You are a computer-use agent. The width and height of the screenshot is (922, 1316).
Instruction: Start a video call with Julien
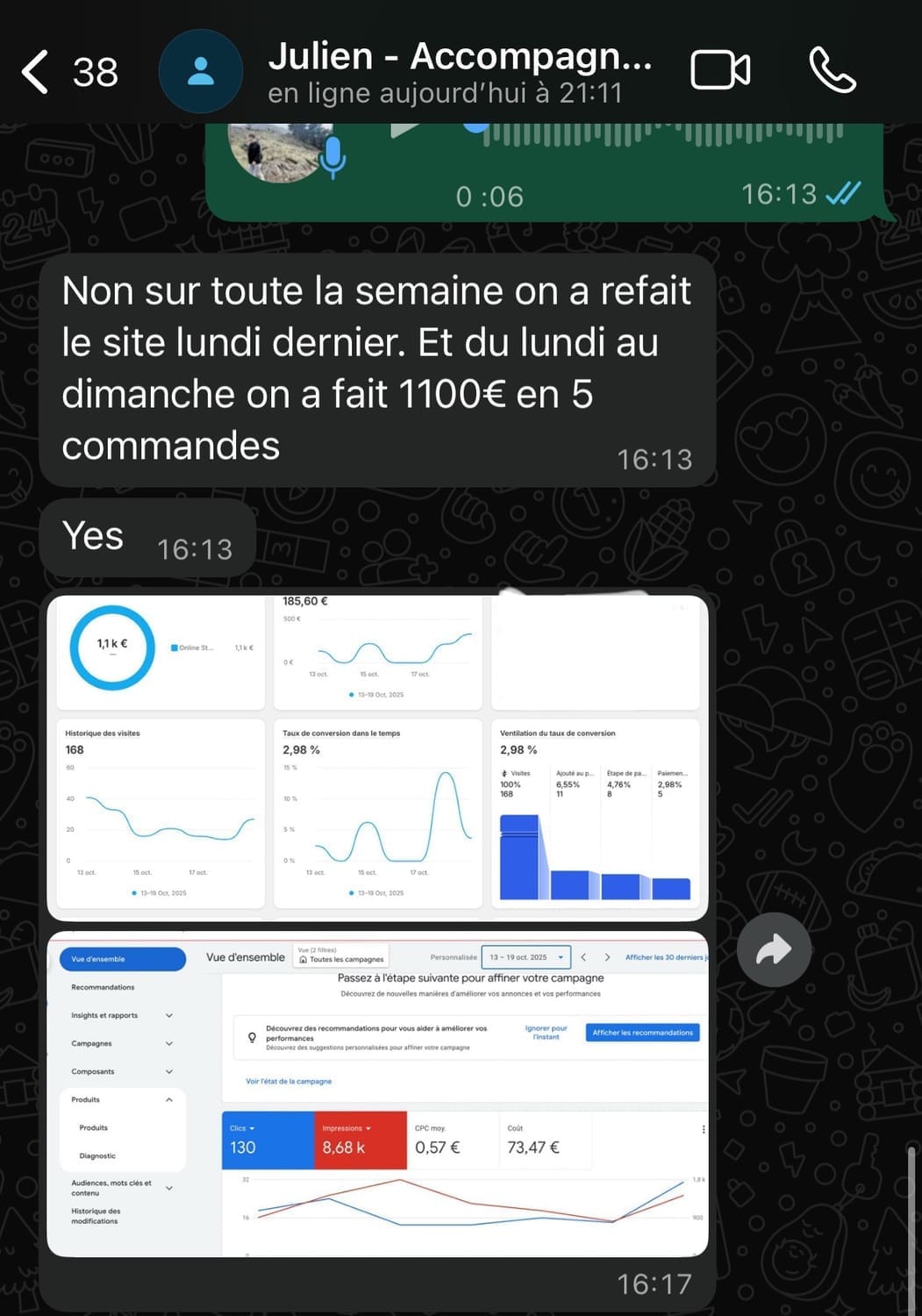pos(720,71)
